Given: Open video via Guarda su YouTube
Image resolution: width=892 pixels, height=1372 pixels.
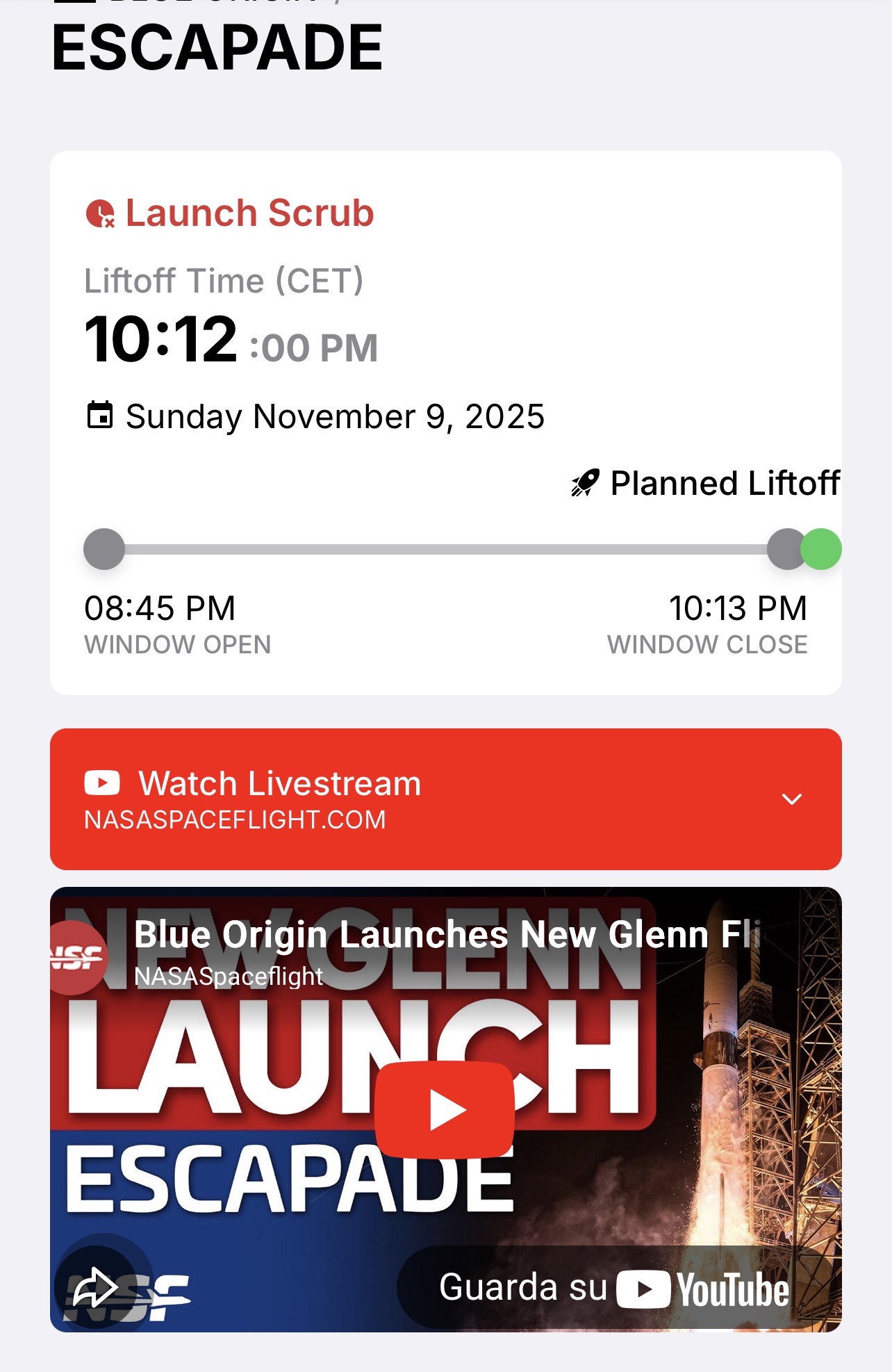Looking at the screenshot, I should pyautogui.click(x=613, y=1288).
